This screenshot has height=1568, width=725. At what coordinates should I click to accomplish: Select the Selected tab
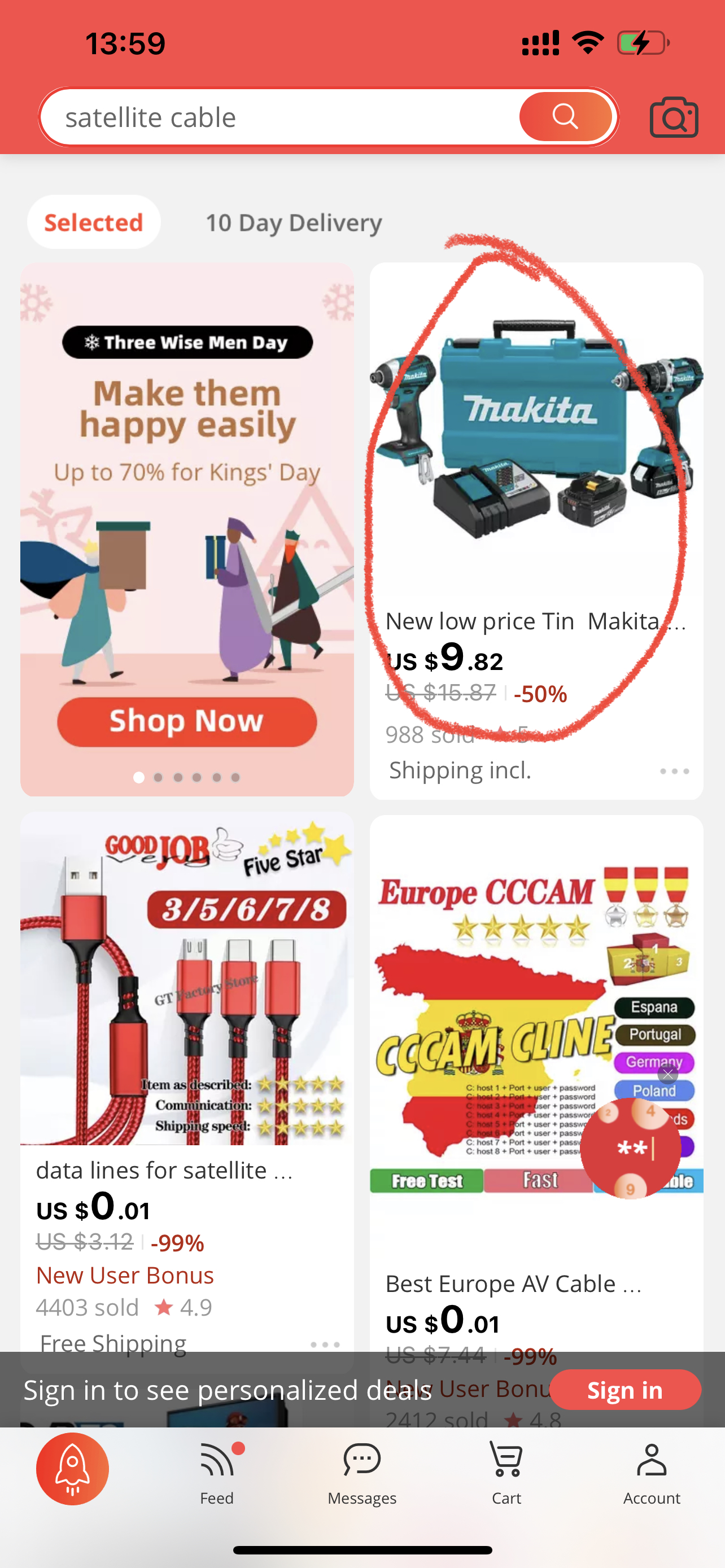coord(94,222)
